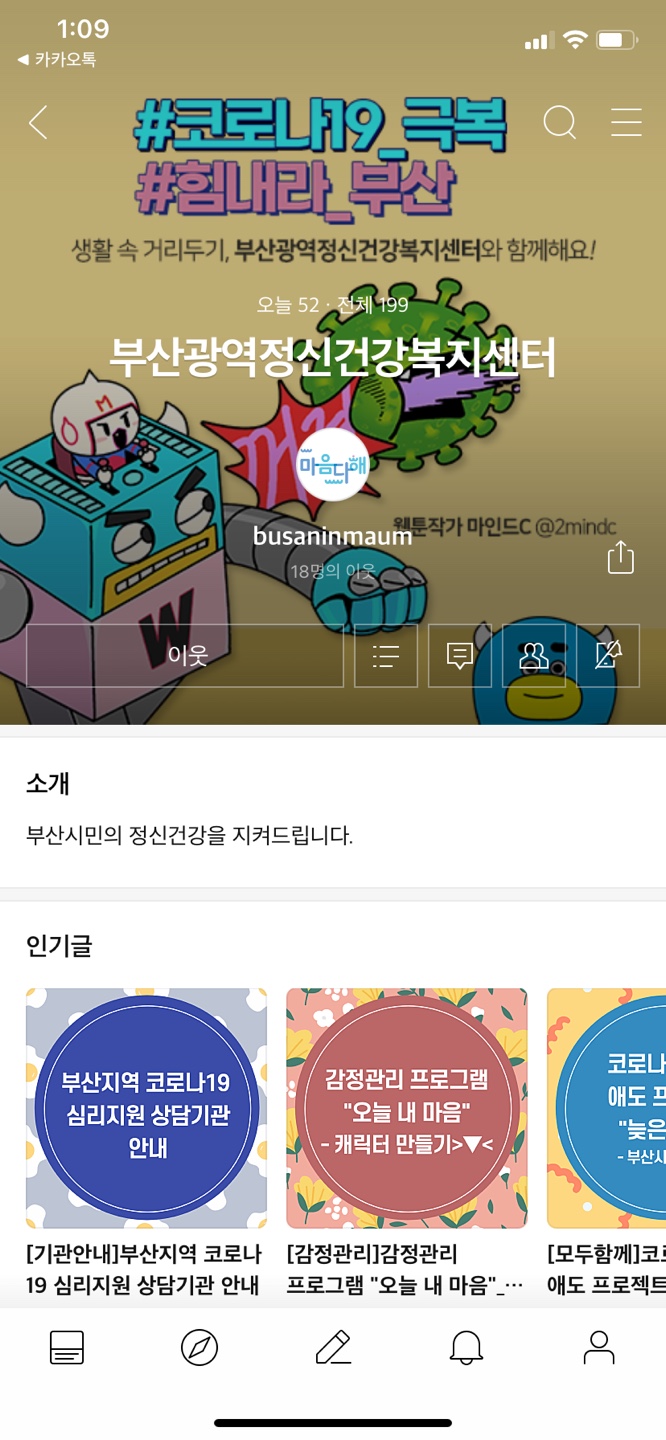Viewport: 666px width, 1440px height.
Task: Open the guestbook comment icon
Action: coord(460,656)
